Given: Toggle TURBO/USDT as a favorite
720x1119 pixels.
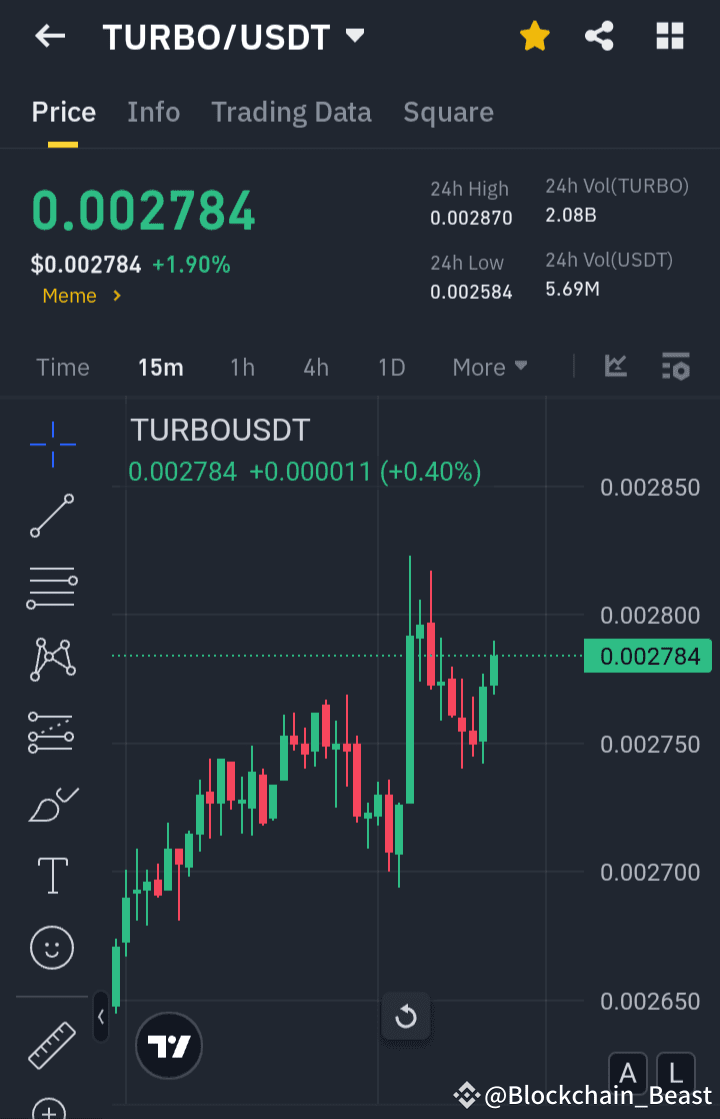Looking at the screenshot, I should (535, 36).
